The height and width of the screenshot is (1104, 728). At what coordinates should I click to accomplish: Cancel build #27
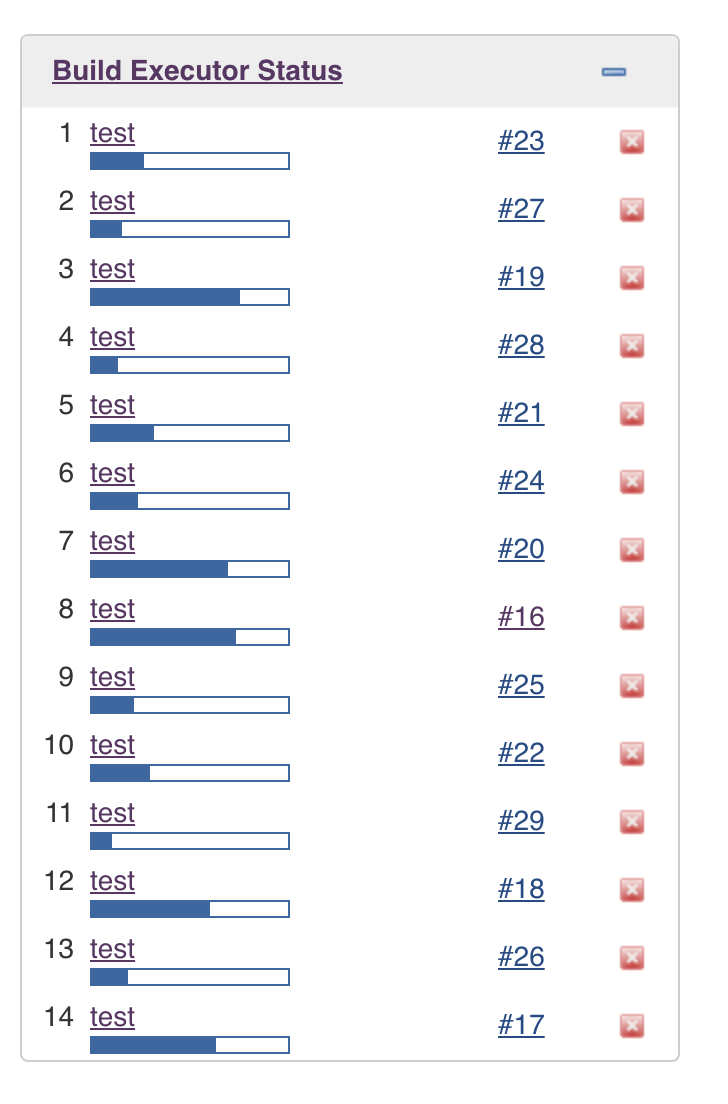pyautogui.click(x=631, y=210)
